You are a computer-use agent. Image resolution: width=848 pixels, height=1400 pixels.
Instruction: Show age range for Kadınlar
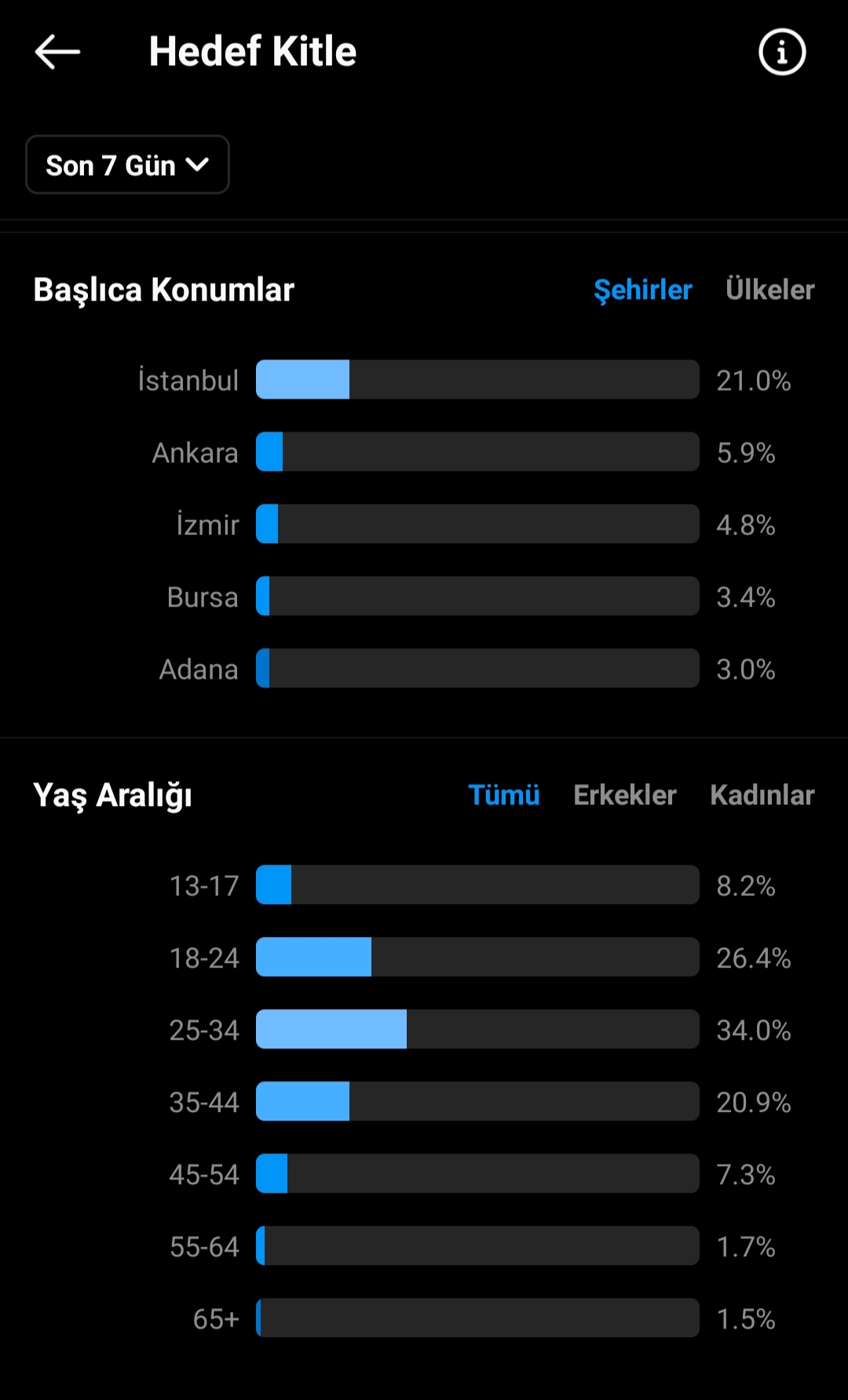click(762, 795)
